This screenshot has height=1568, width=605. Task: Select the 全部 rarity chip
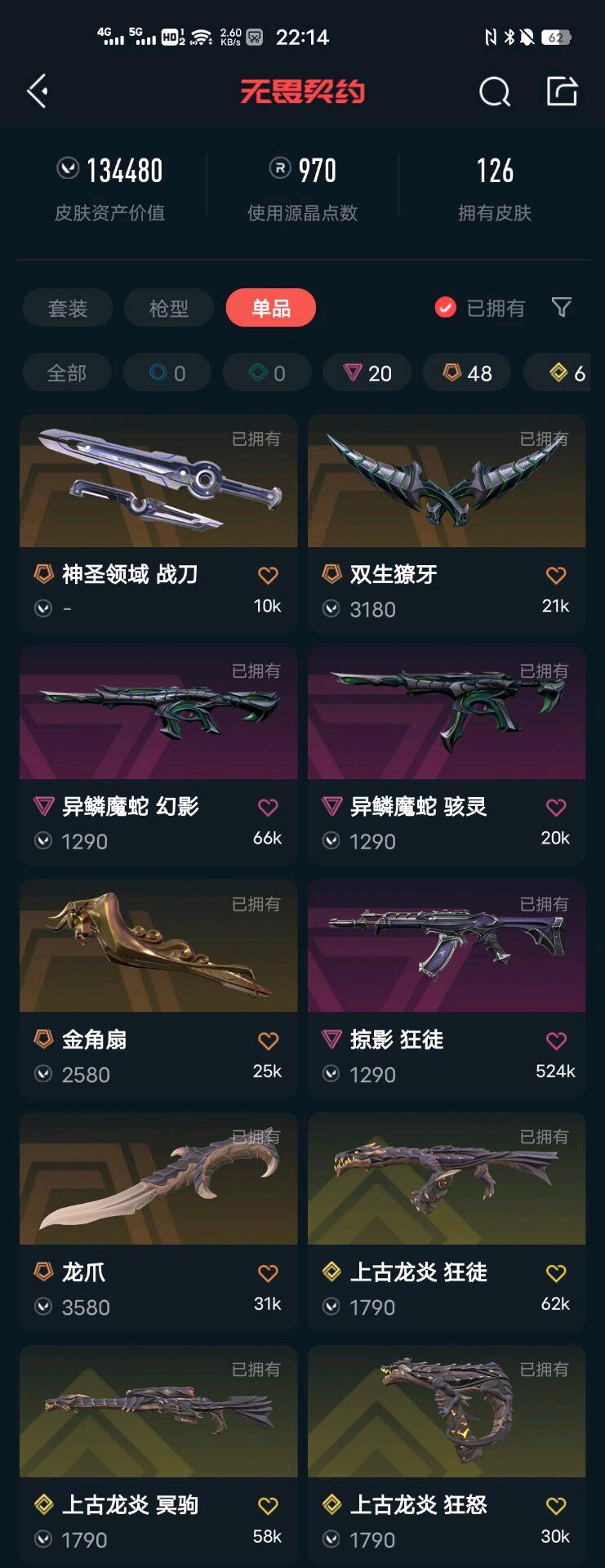pos(66,373)
